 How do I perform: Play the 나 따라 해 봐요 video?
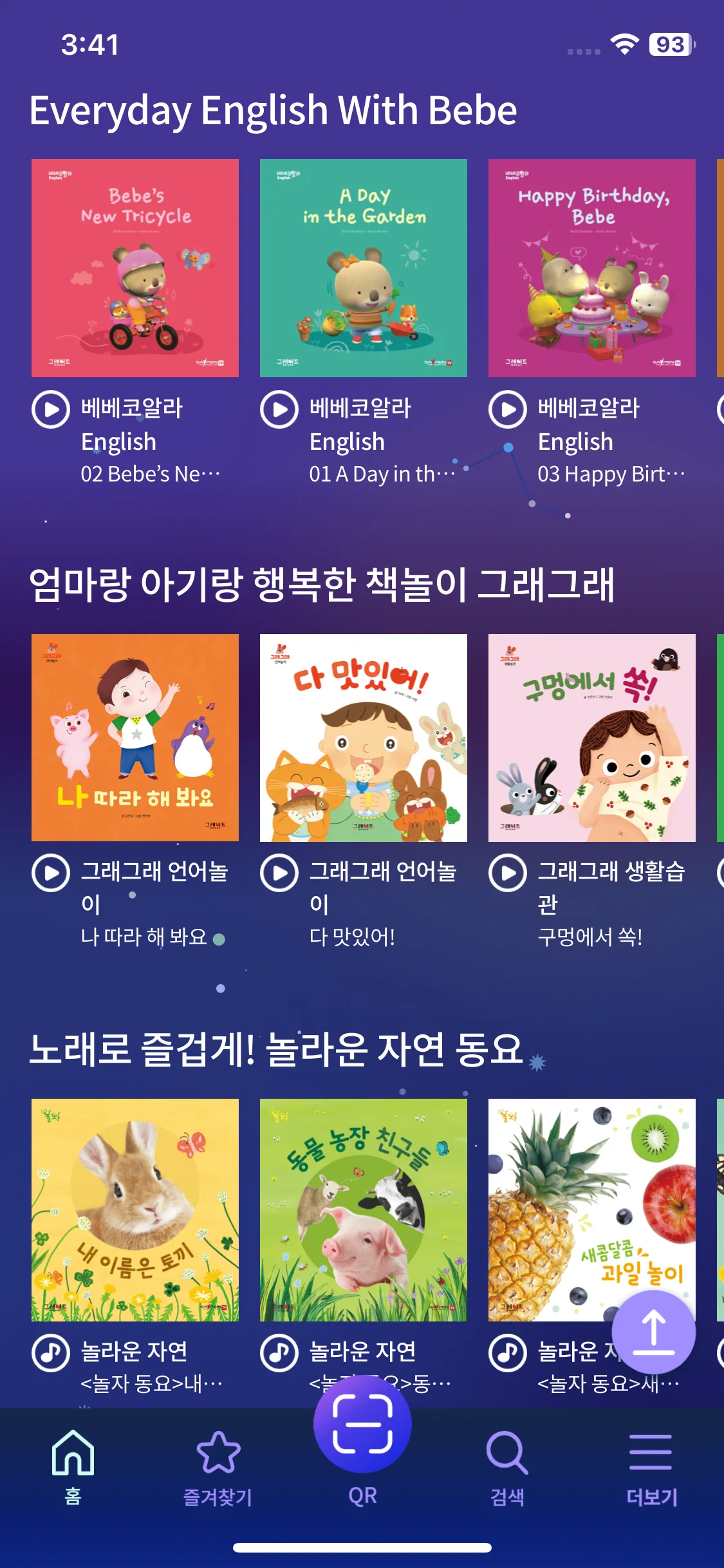[51, 873]
